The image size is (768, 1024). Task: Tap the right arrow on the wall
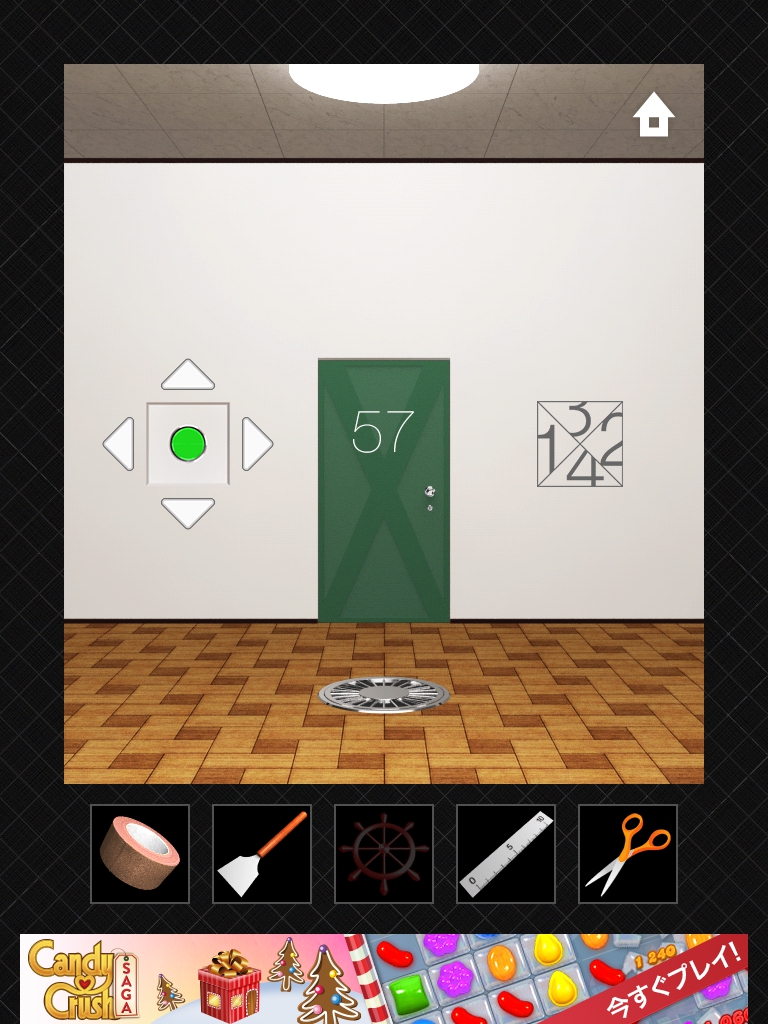256,444
